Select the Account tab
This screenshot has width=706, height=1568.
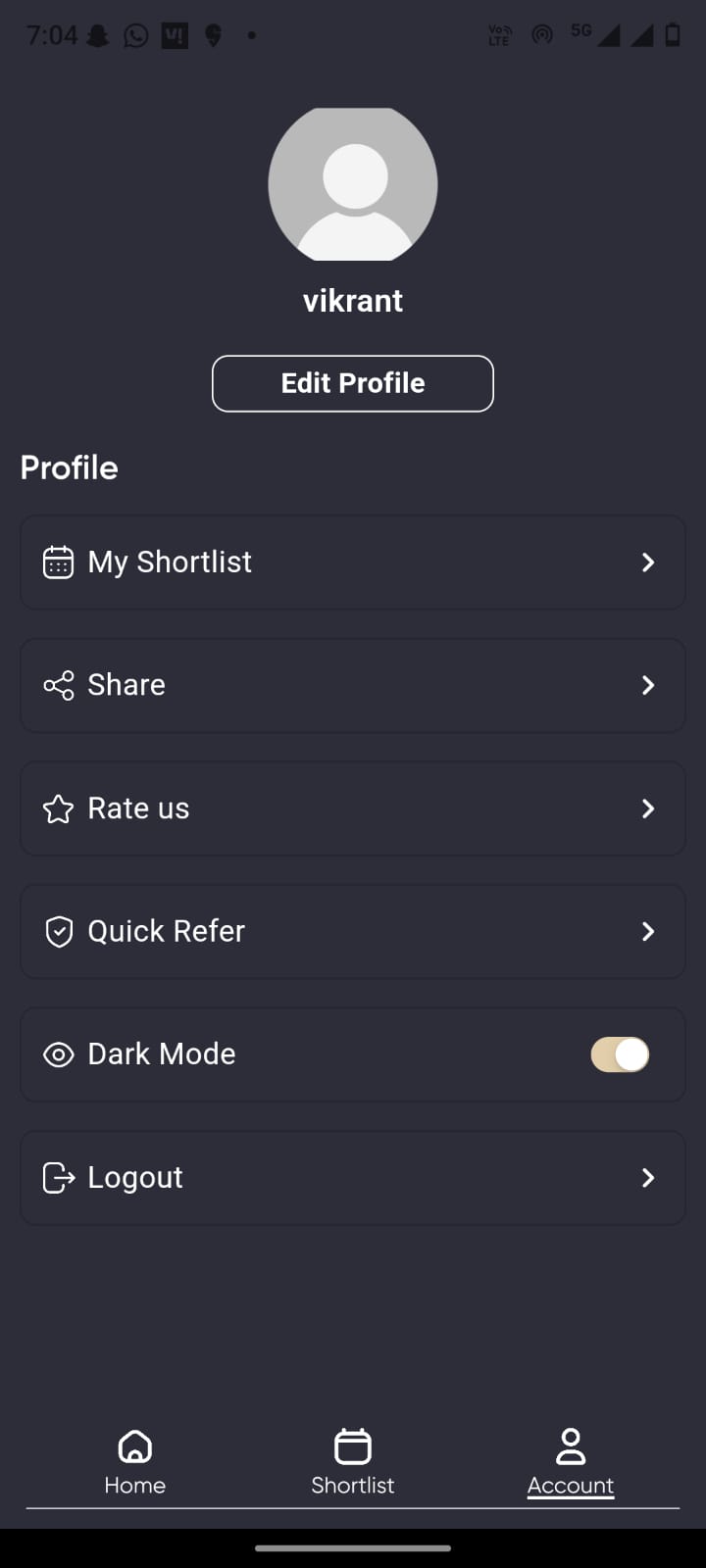(571, 1461)
